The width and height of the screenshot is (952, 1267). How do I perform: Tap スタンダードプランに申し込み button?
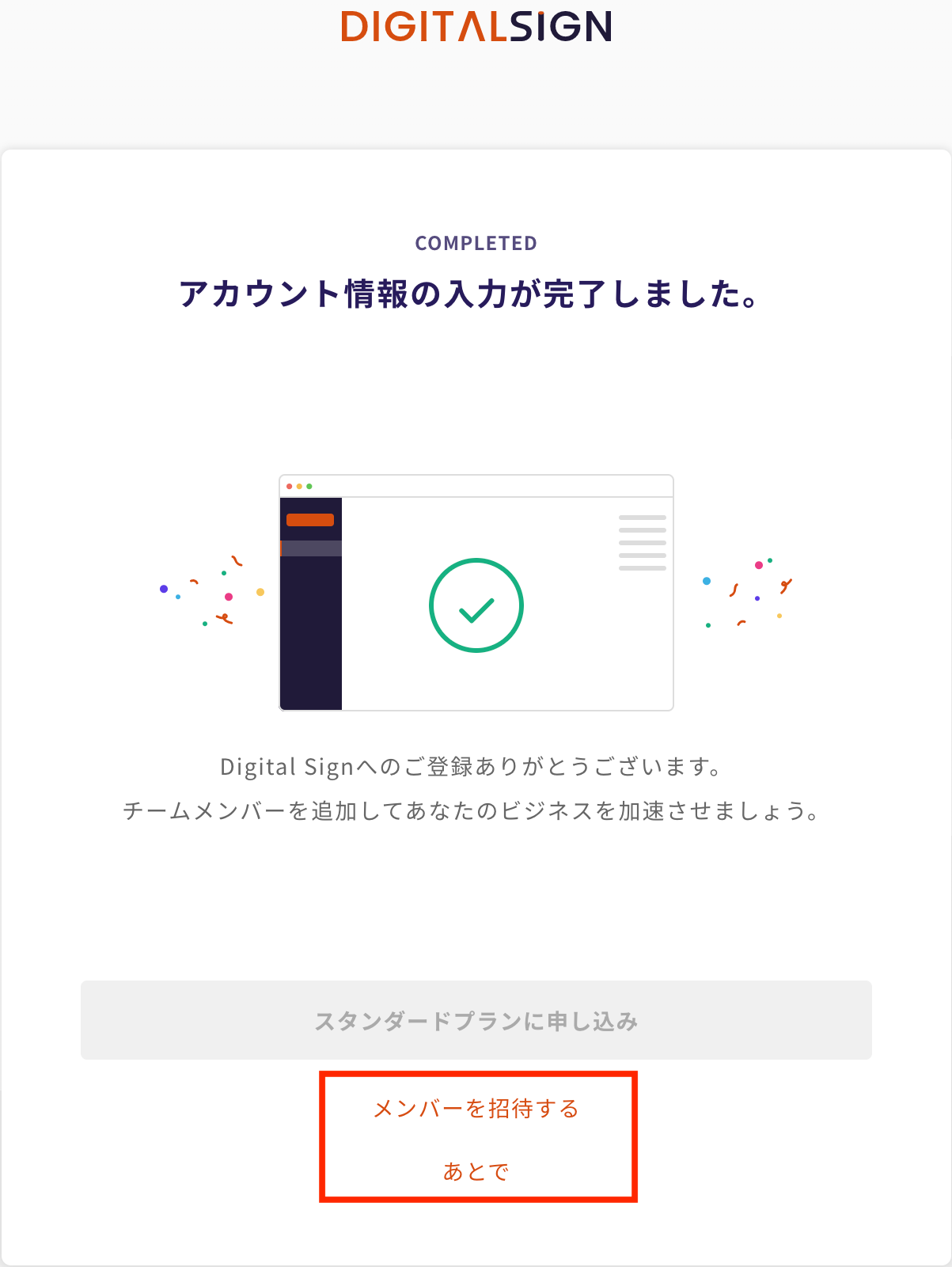click(476, 1021)
